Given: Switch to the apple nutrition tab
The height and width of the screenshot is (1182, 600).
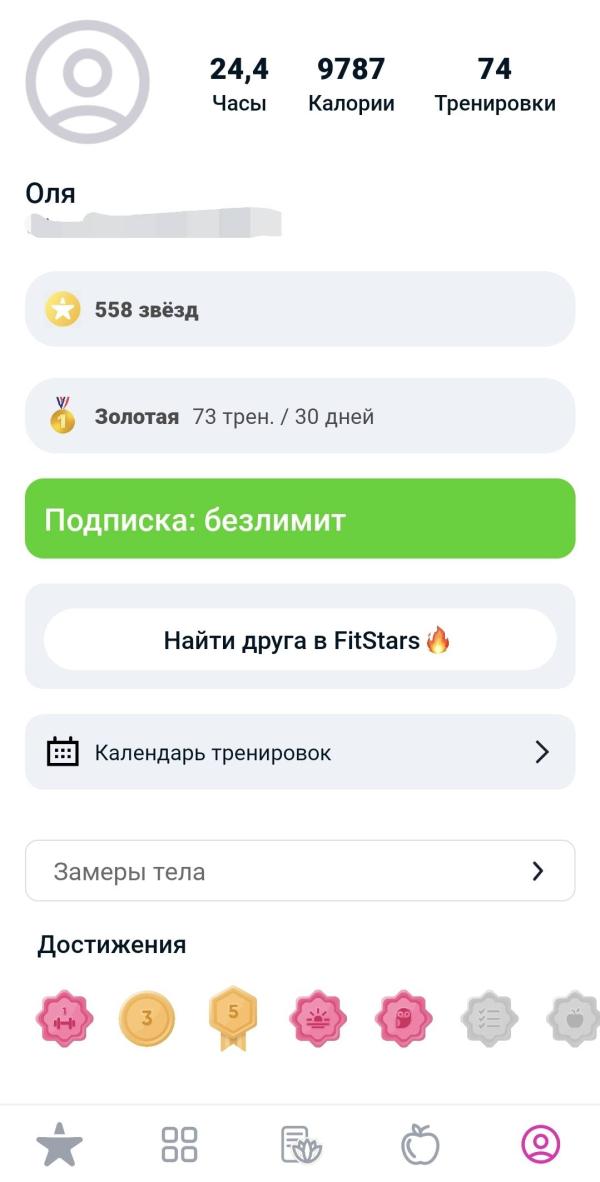Looking at the screenshot, I should [x=420, y=1144].
